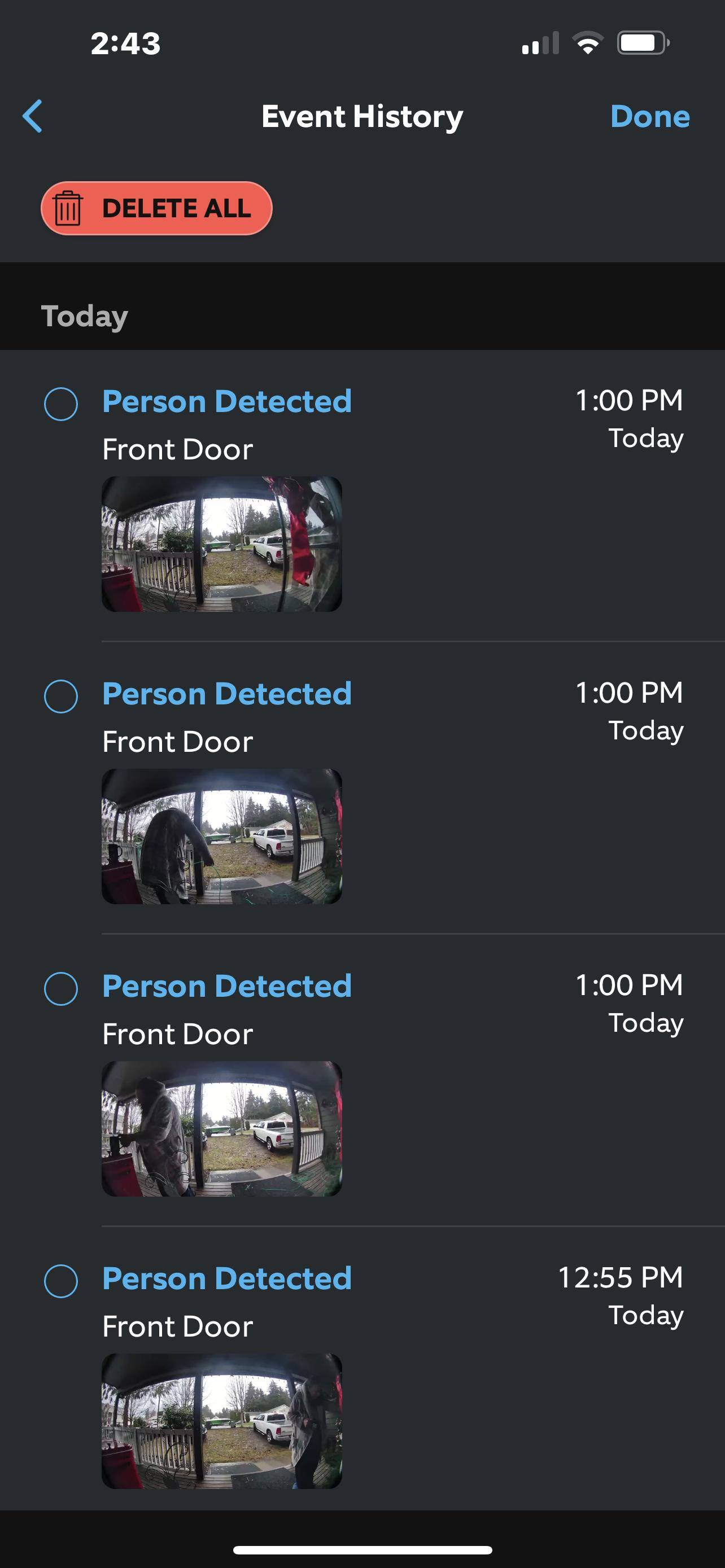
Task: Delete all events with DELETE ALL
Action: coord(156,208)
